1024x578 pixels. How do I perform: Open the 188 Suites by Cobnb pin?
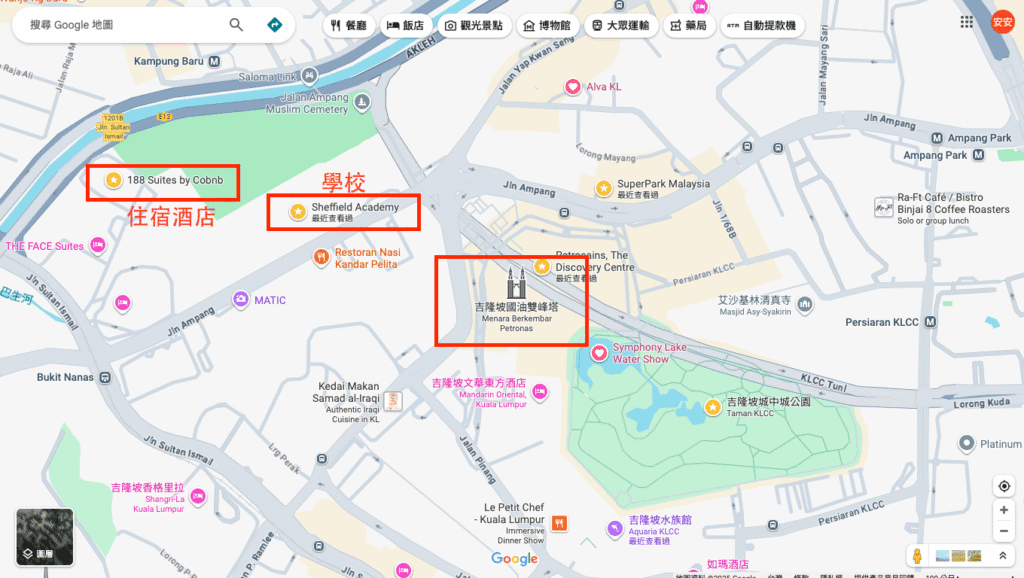tap(114, 180)
